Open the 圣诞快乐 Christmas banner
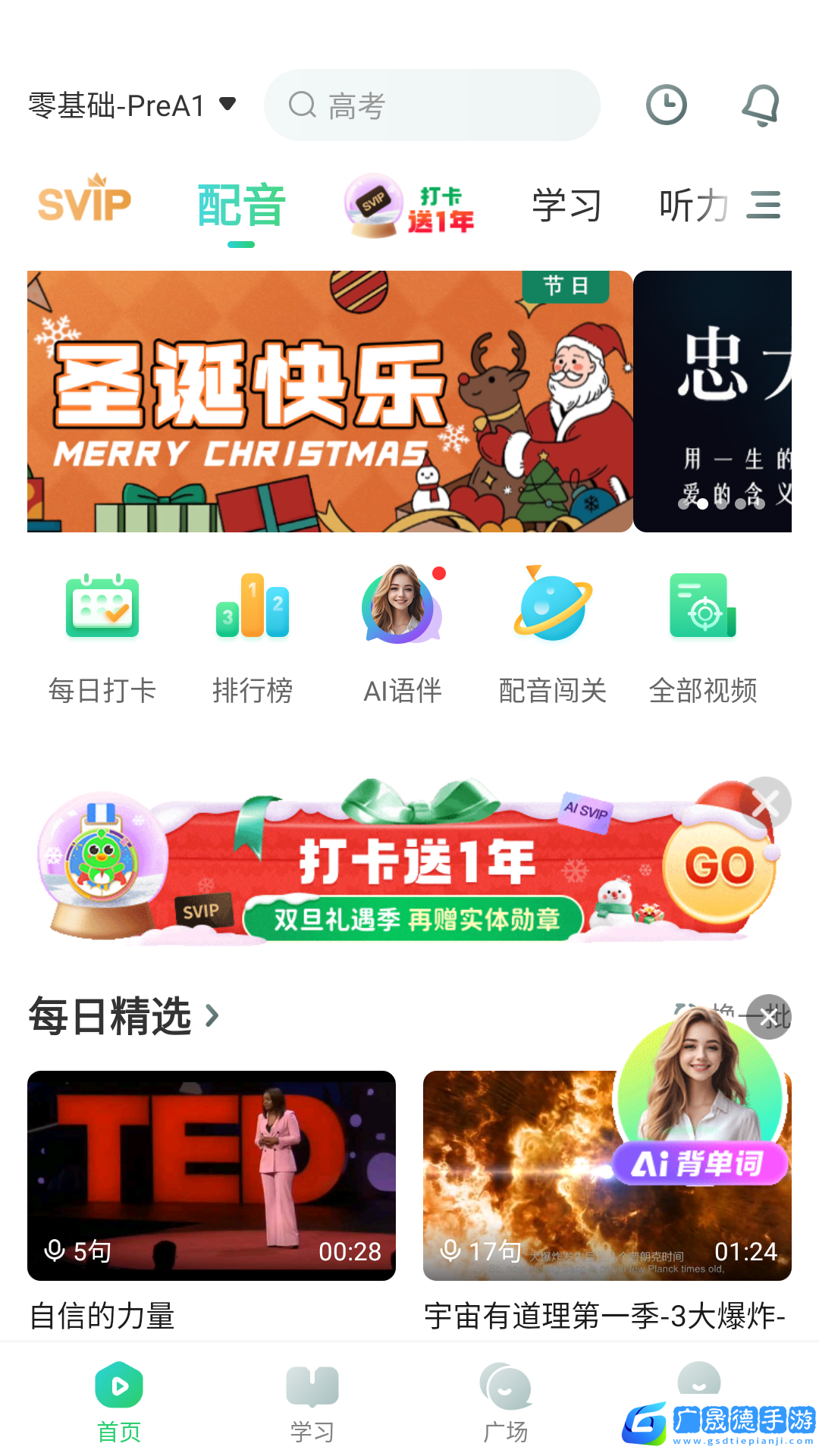Viewport: 819px width, 1456px height. (330, 401)
